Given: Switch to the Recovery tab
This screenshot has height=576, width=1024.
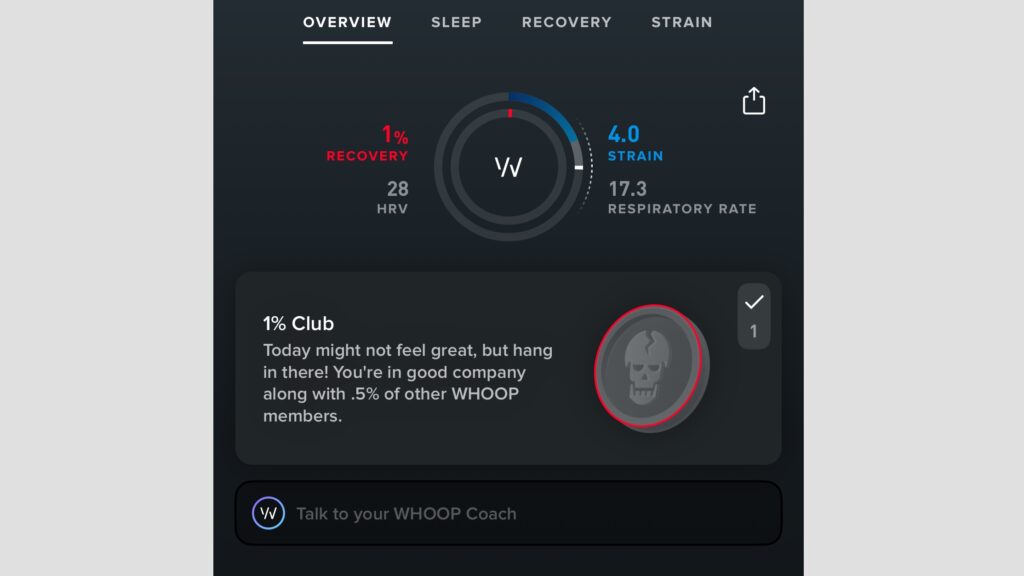Looking at the screenshot, I should pos(566,22).
